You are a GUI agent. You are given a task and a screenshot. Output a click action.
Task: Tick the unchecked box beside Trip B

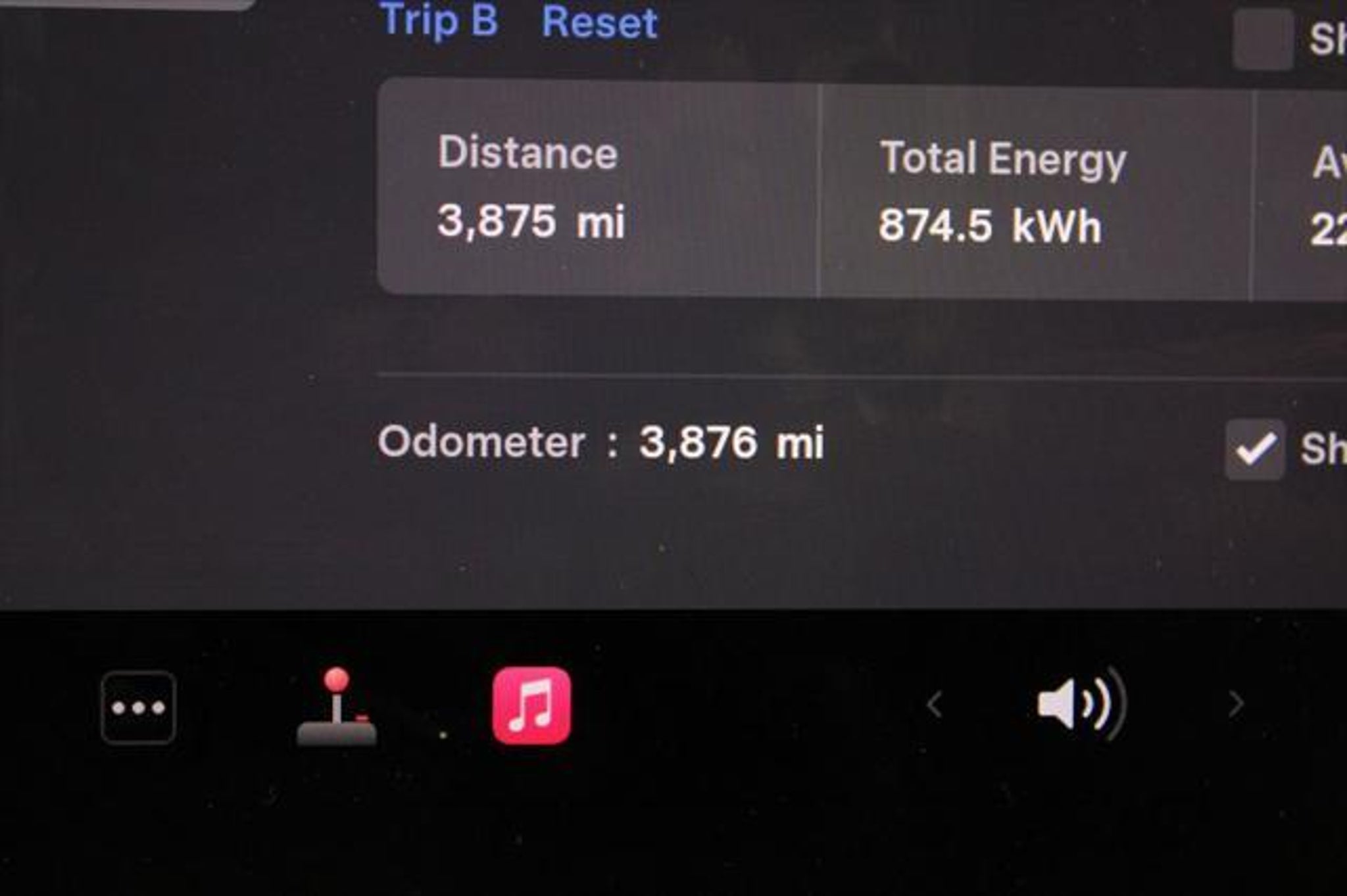1263,39
